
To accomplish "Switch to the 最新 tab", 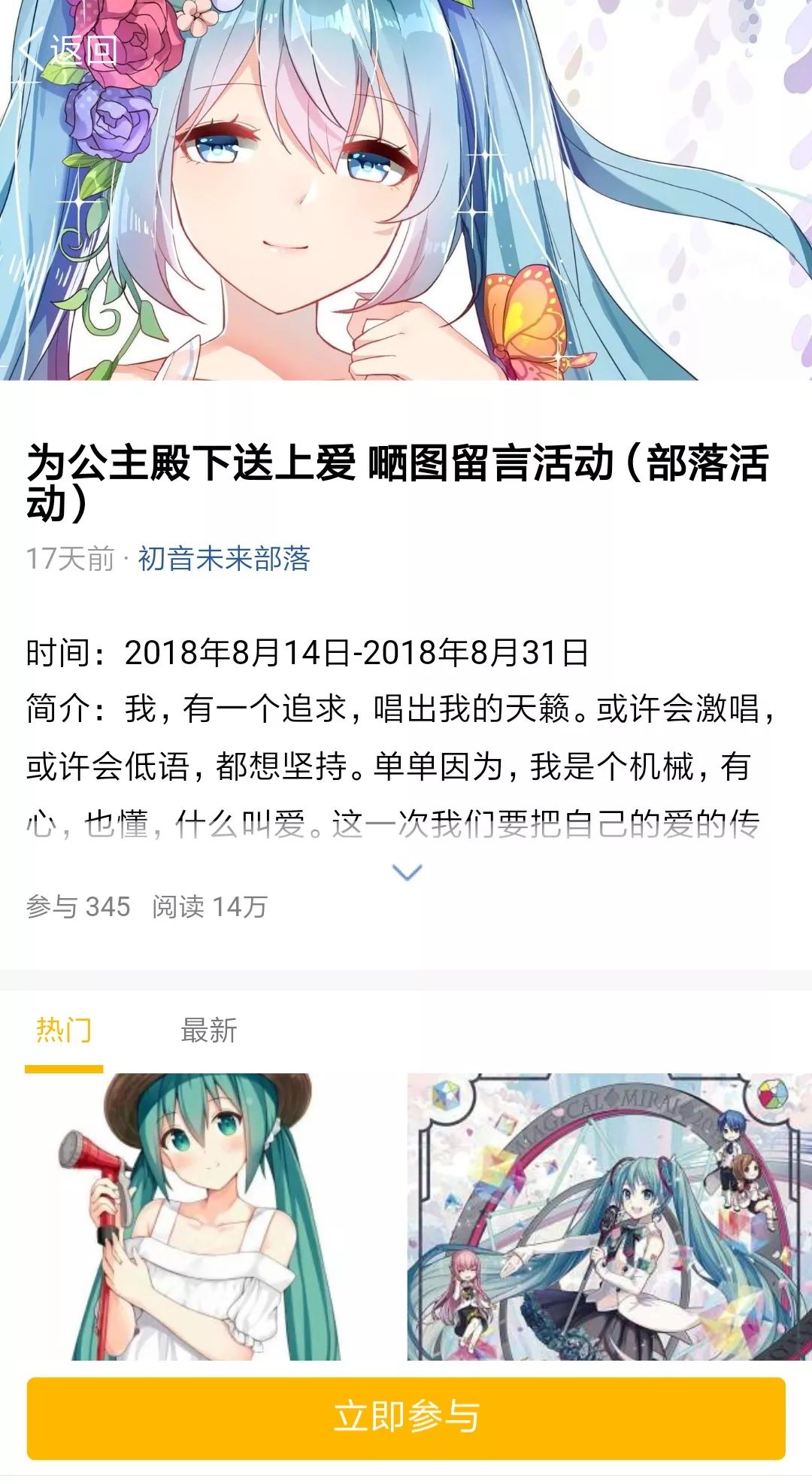I will pos(208,1030).
